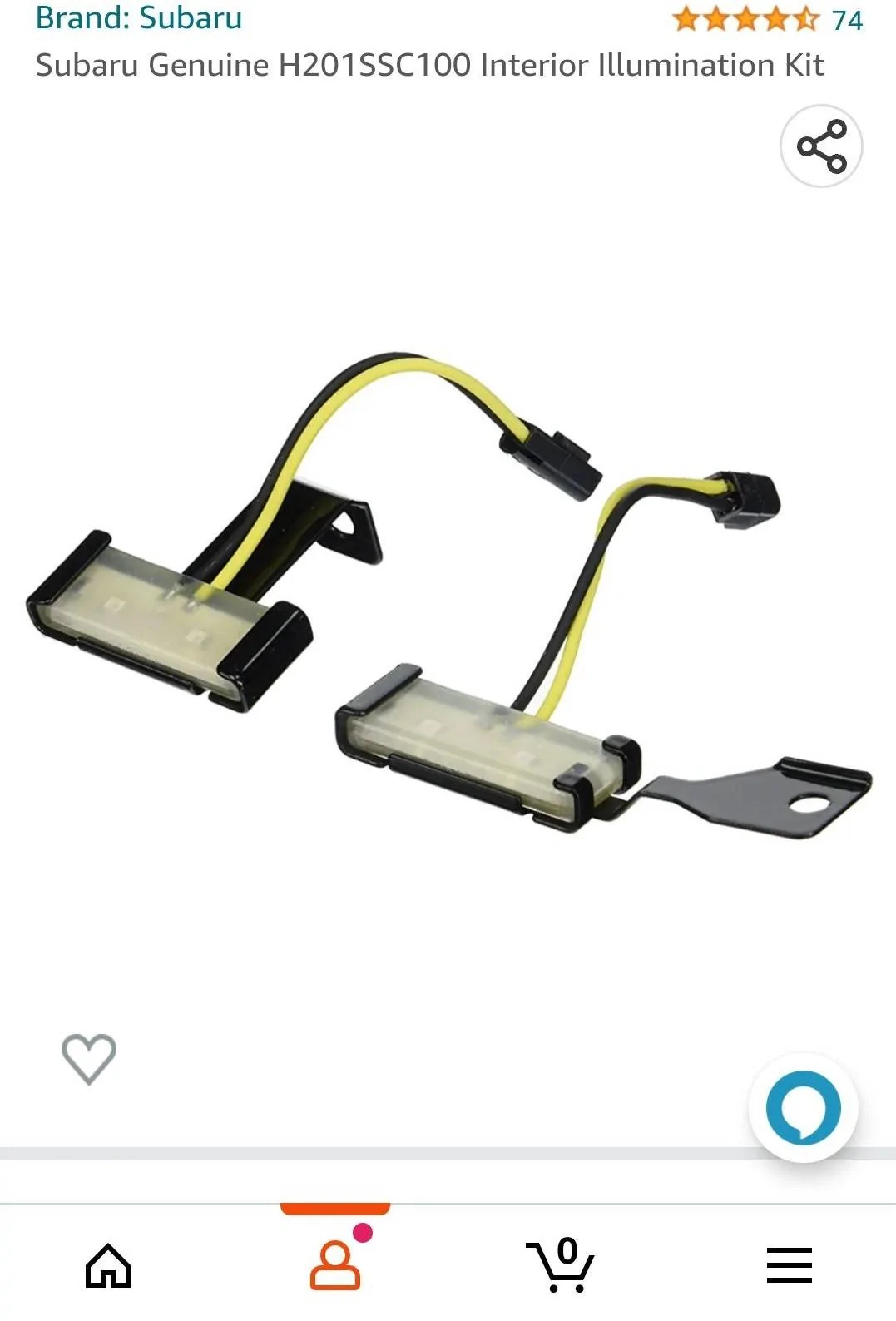Viewport: 896px width, 1321px height.
Task: Open the shopping cart
Action: pyautogui.click(x=560, y=1264)
